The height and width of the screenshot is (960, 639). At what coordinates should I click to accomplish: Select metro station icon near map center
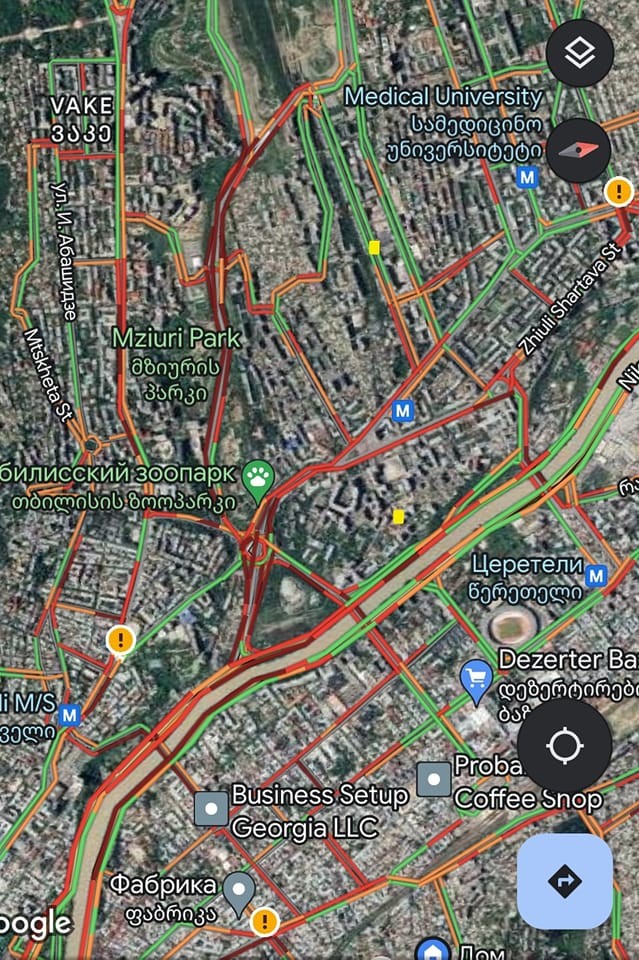pos(403,410)
